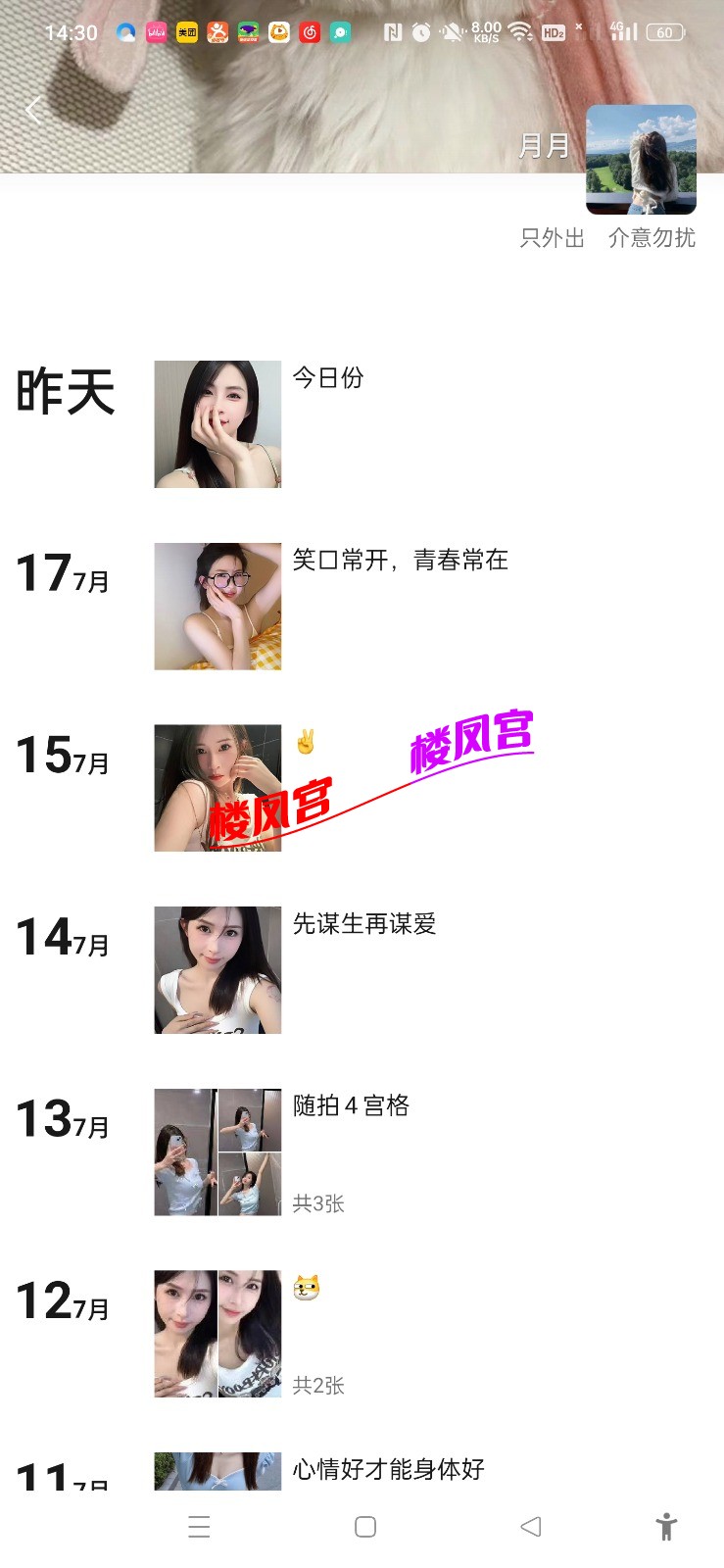
Task: View the July 15 post photo
Action: (x=217, y=788)
